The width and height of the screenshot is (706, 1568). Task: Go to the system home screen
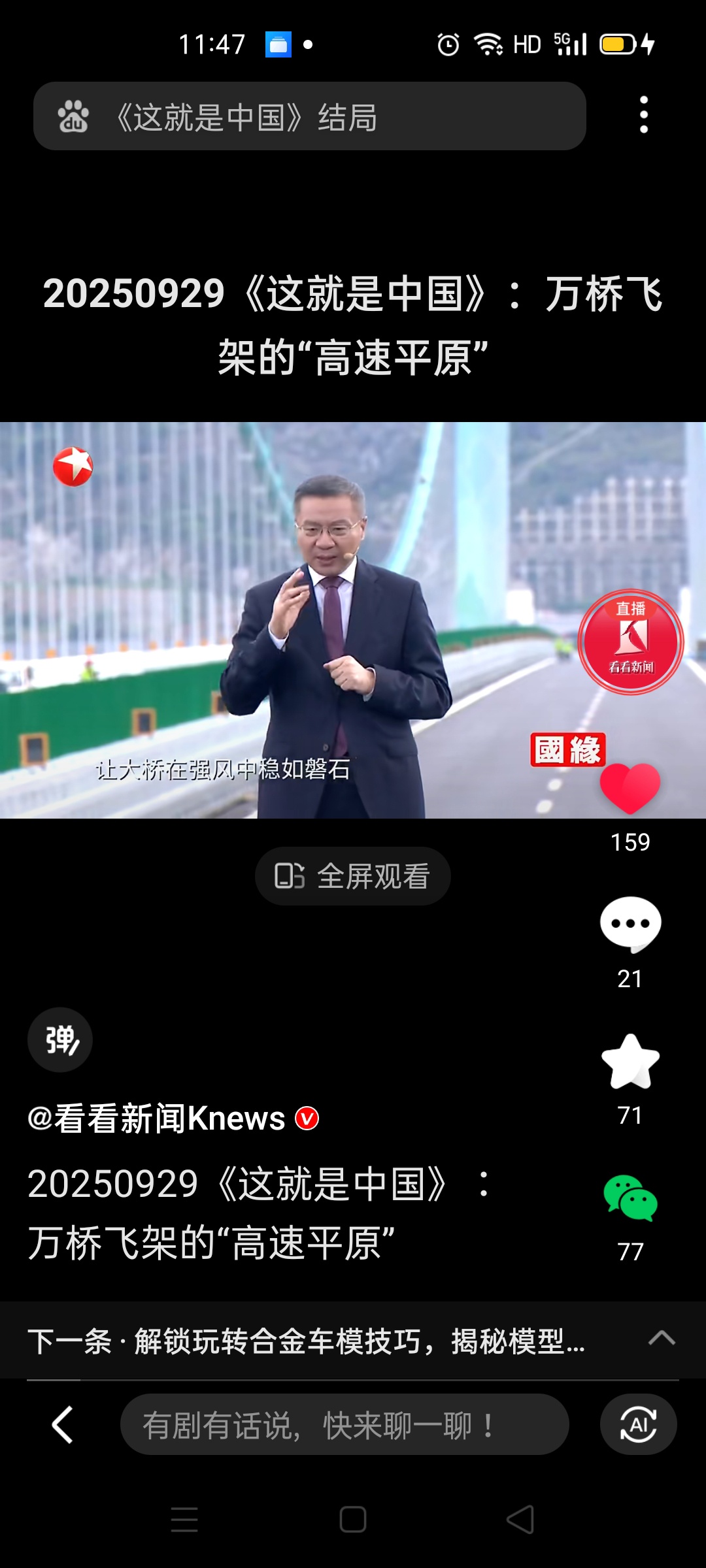coord(353,1520)
